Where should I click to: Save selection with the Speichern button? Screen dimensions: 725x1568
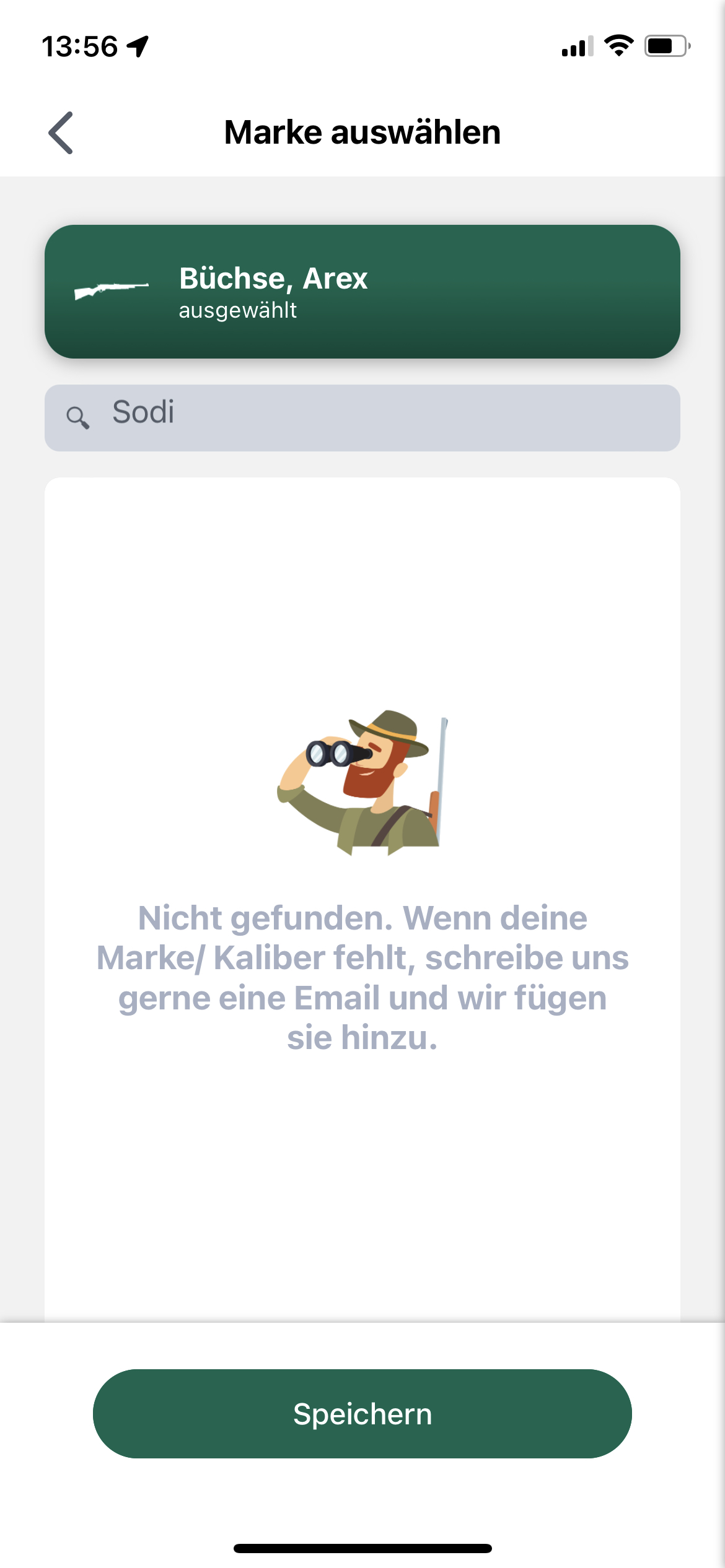click(x=362, y=1414)
